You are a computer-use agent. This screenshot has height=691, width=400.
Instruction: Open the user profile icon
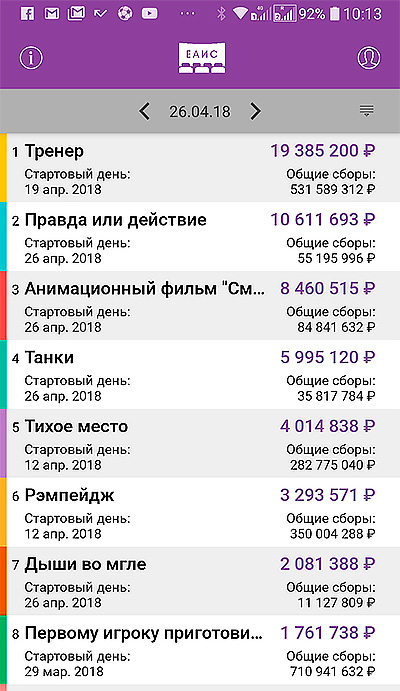(x=369, y=57)
